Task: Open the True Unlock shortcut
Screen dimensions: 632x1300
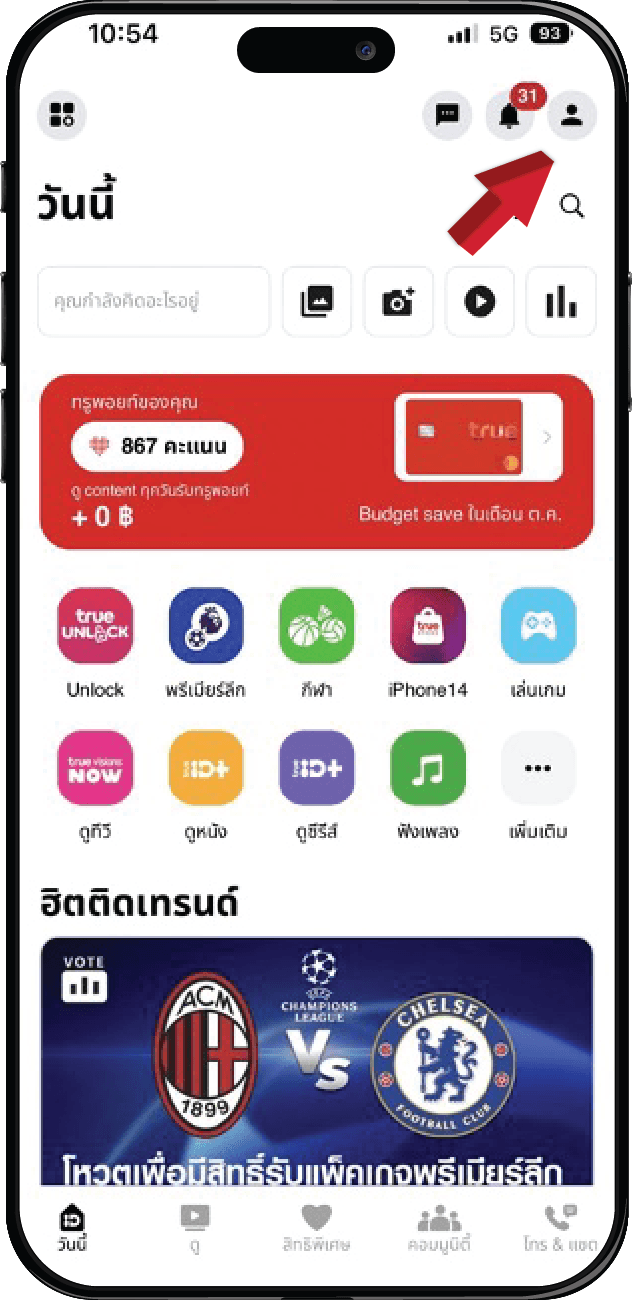Action: (x=95, y=626)
